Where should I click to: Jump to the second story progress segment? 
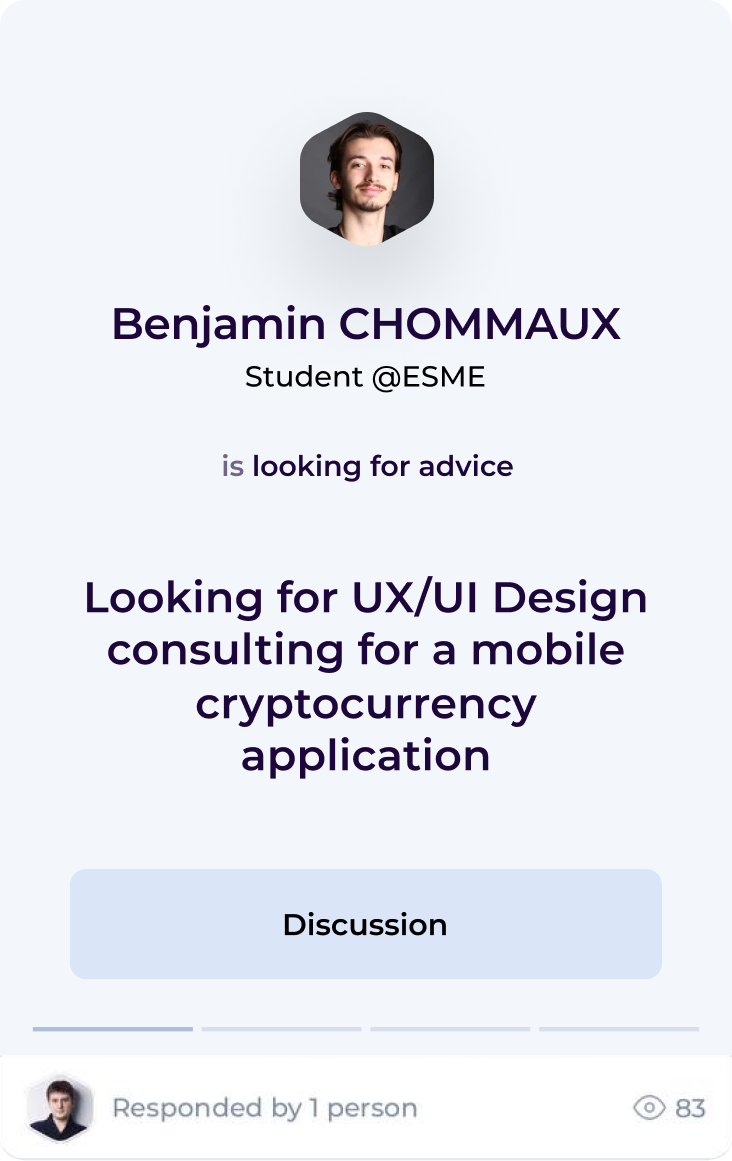click(281, 1028)
